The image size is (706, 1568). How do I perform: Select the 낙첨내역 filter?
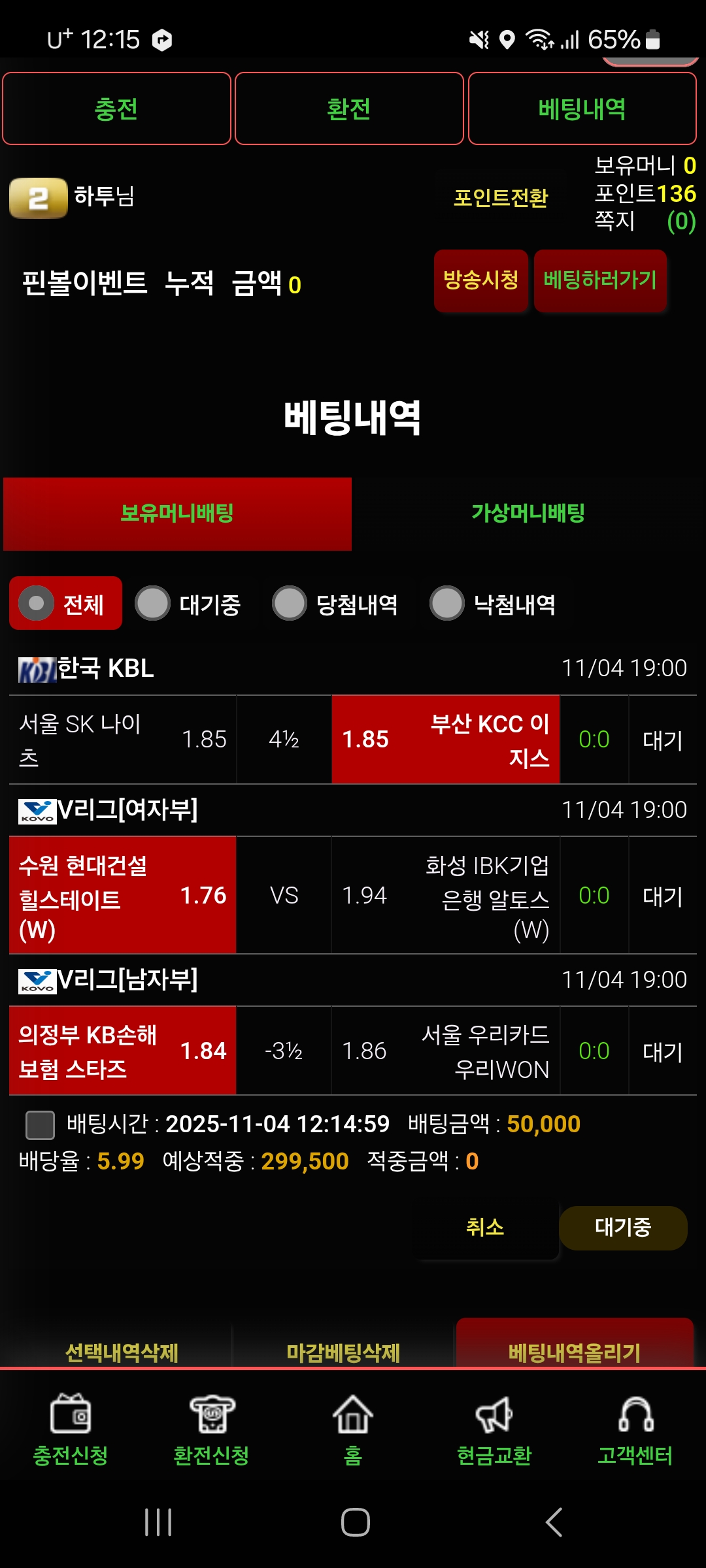click(x=493, y=604)
